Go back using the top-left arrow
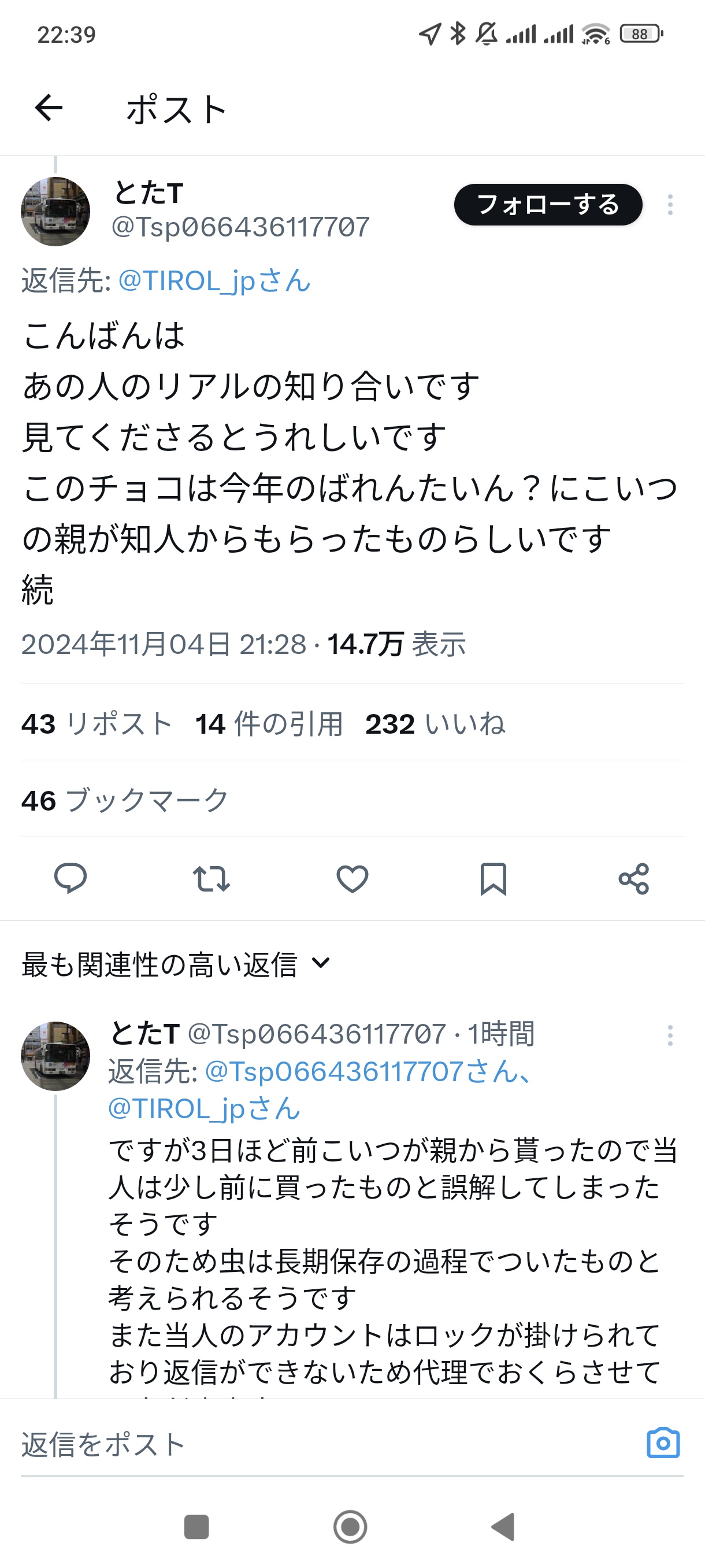 pyautogui.click(x=49, y=108)
